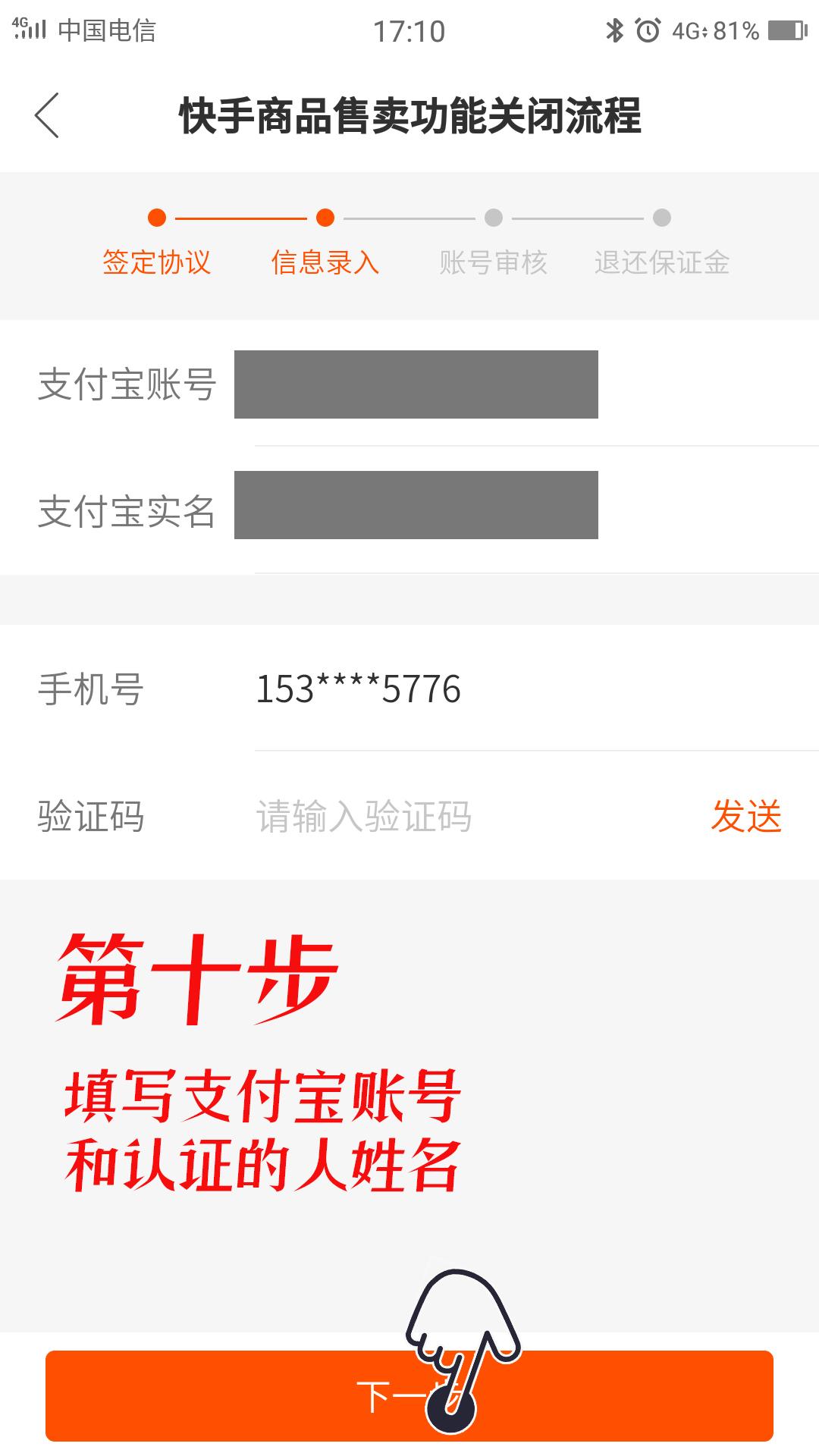Go back using the top-left arrow
The height and width of the screenshot is (1456, 819).
[x=47, y=116]
